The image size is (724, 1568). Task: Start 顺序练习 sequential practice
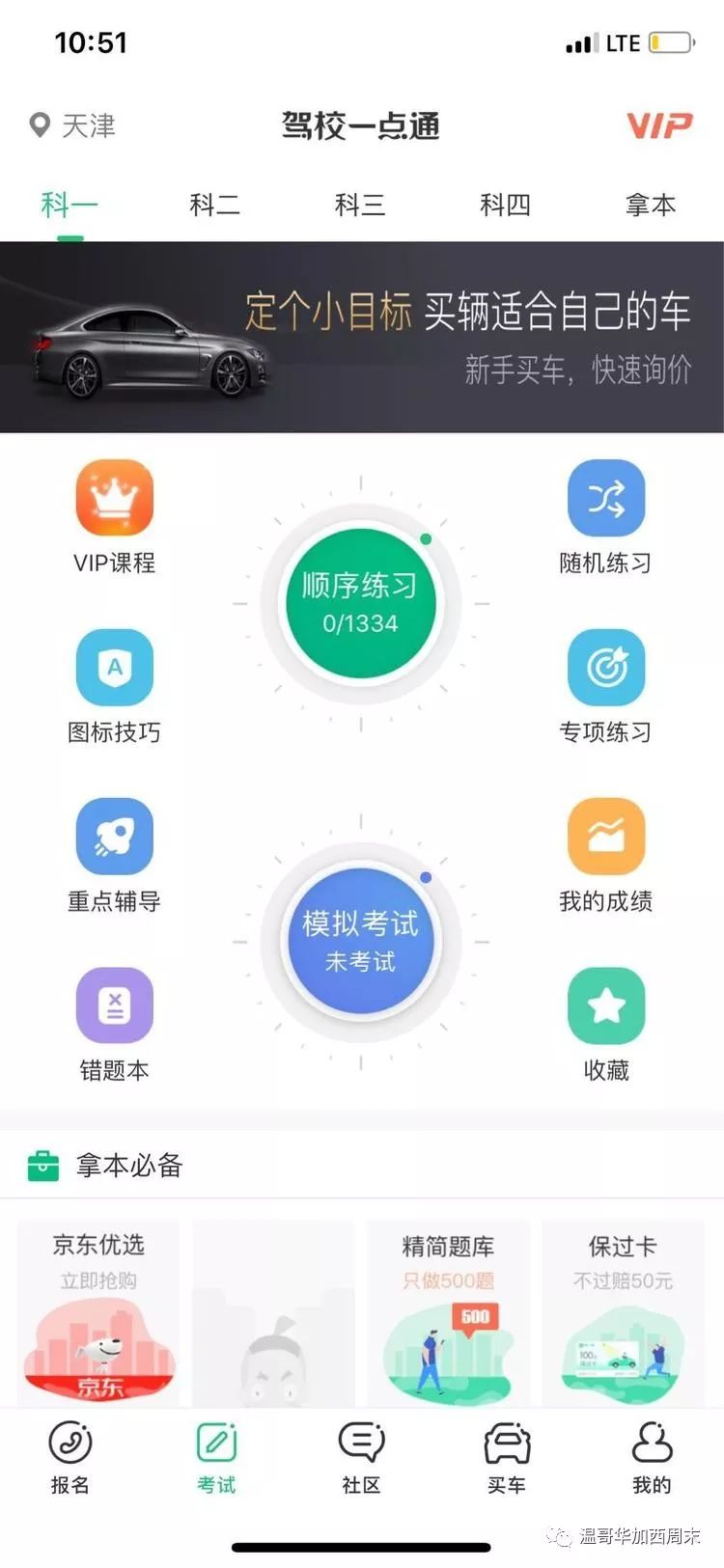coord(360,603)
